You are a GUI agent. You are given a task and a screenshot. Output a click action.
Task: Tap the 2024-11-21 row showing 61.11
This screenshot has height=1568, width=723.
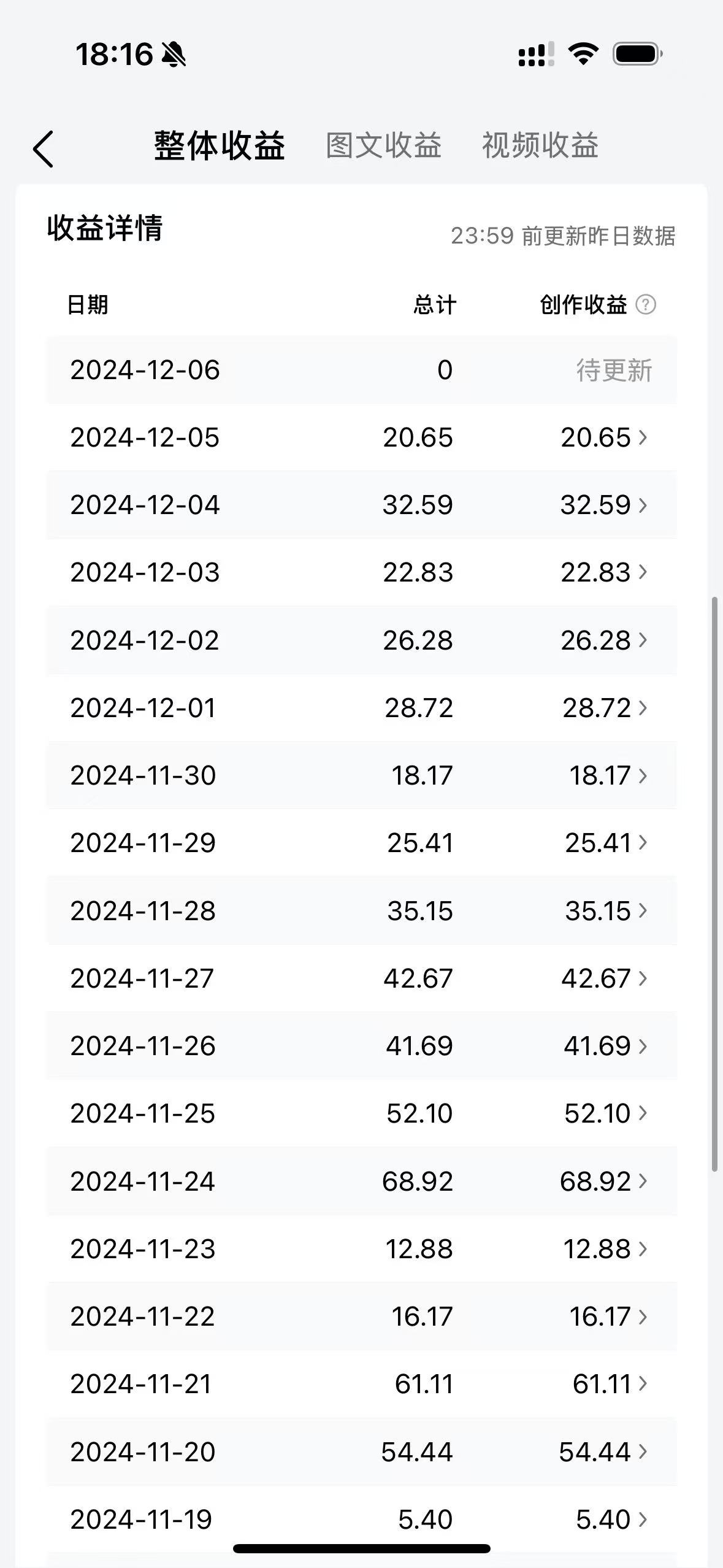[x=604, y=1384]
